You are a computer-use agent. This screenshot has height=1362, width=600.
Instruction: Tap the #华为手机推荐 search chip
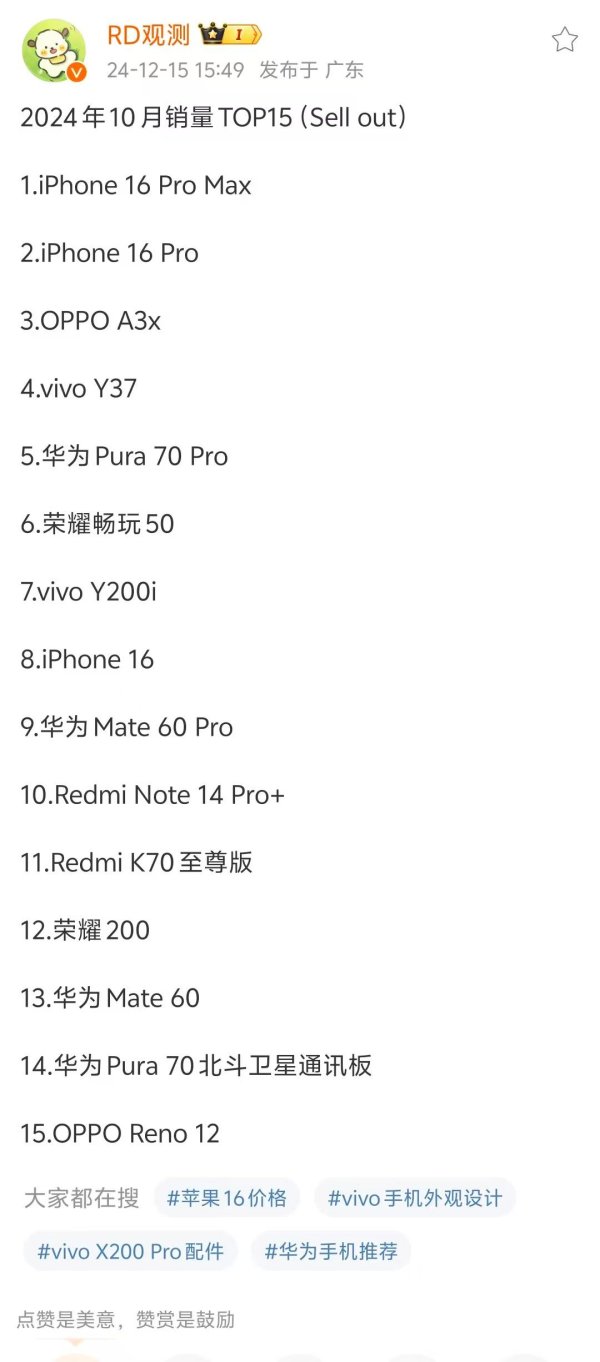(x=331, y=1251)
